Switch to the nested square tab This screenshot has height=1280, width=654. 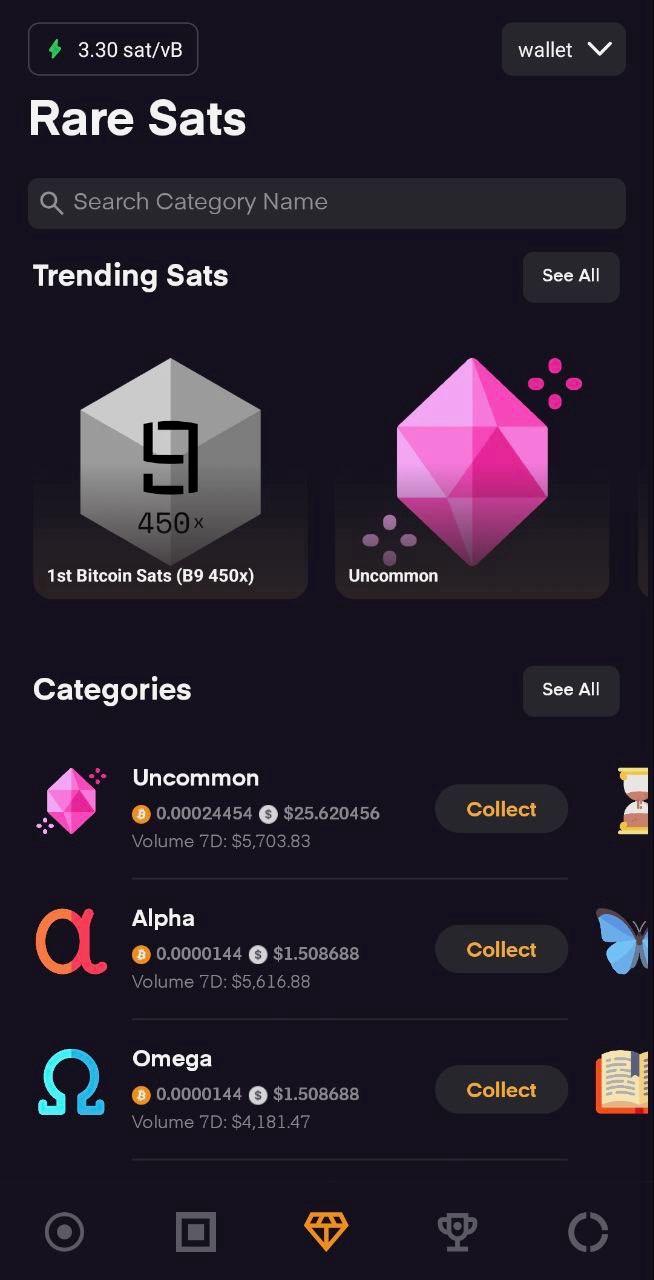point(196,1232)
